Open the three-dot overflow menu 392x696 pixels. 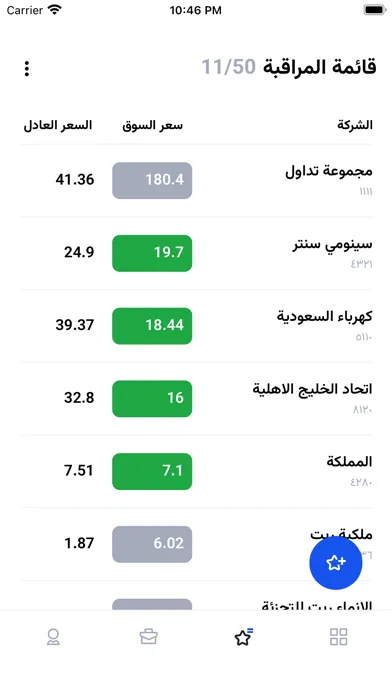27,68
